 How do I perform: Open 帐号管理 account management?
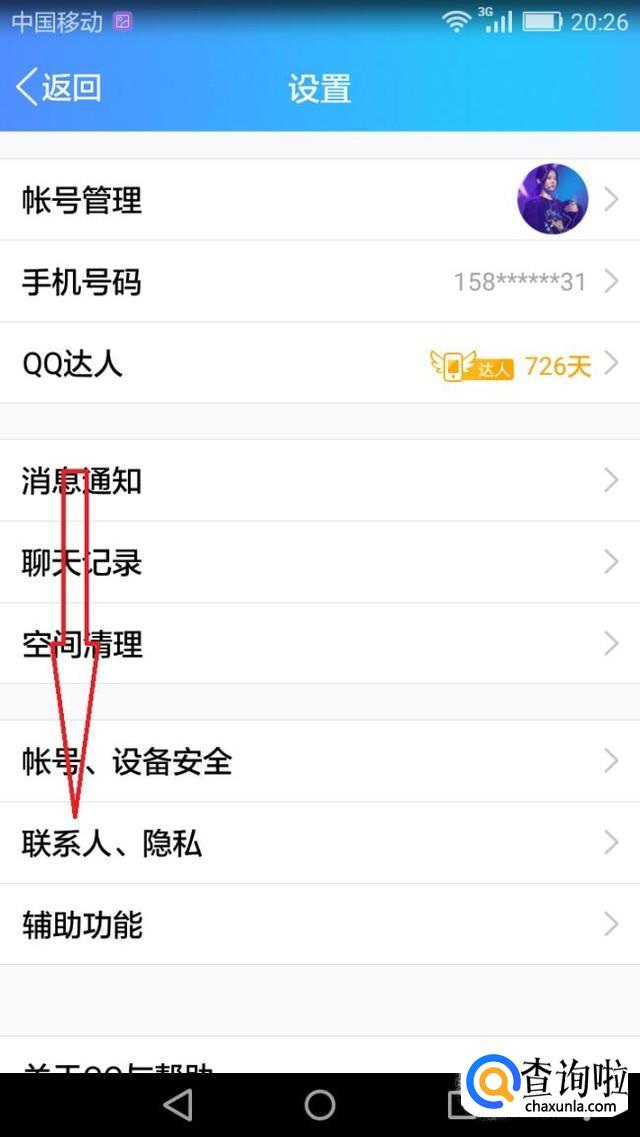click(x=320, y=200)
